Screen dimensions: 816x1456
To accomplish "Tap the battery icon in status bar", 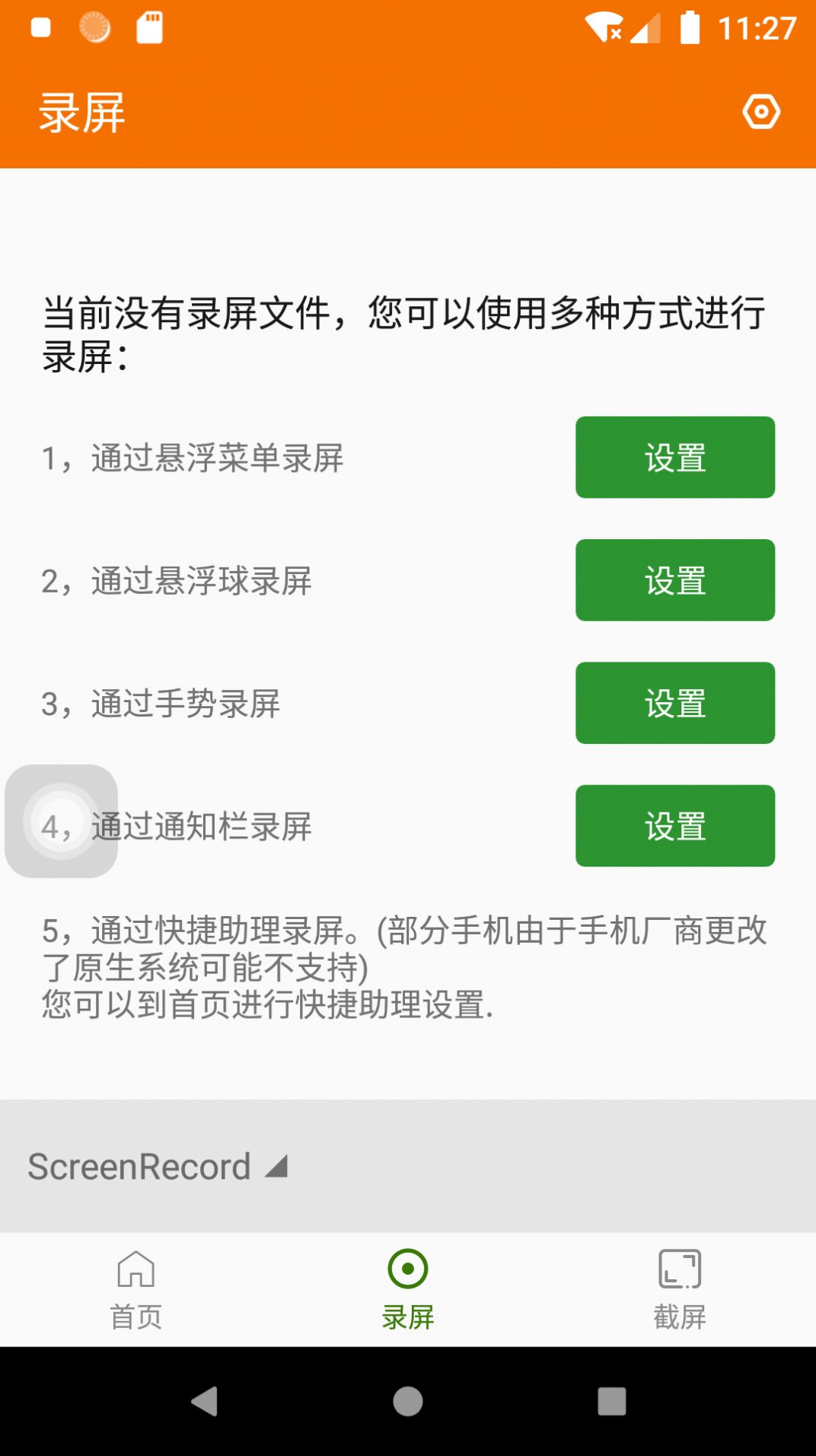I will coord(688,27).
